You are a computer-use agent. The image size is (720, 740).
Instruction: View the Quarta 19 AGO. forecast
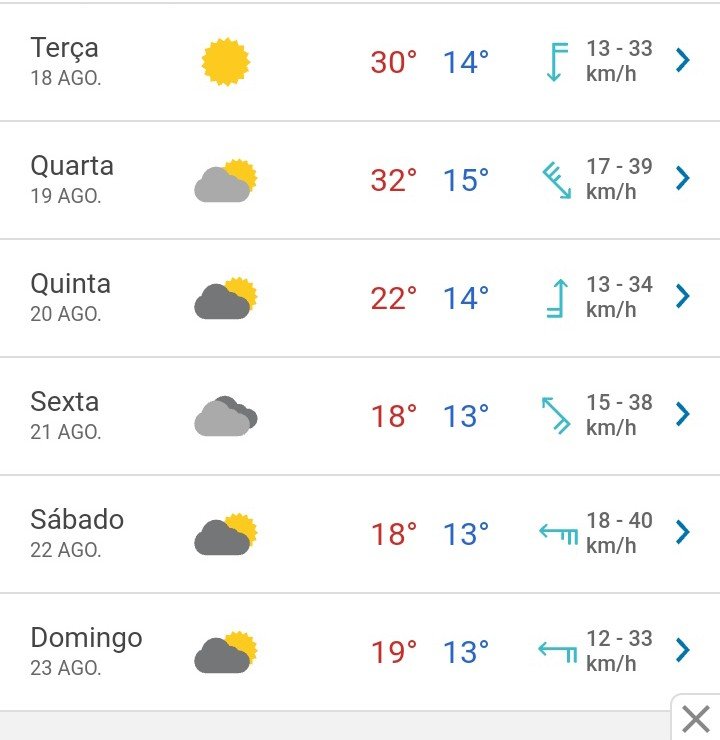pos(360,180)
